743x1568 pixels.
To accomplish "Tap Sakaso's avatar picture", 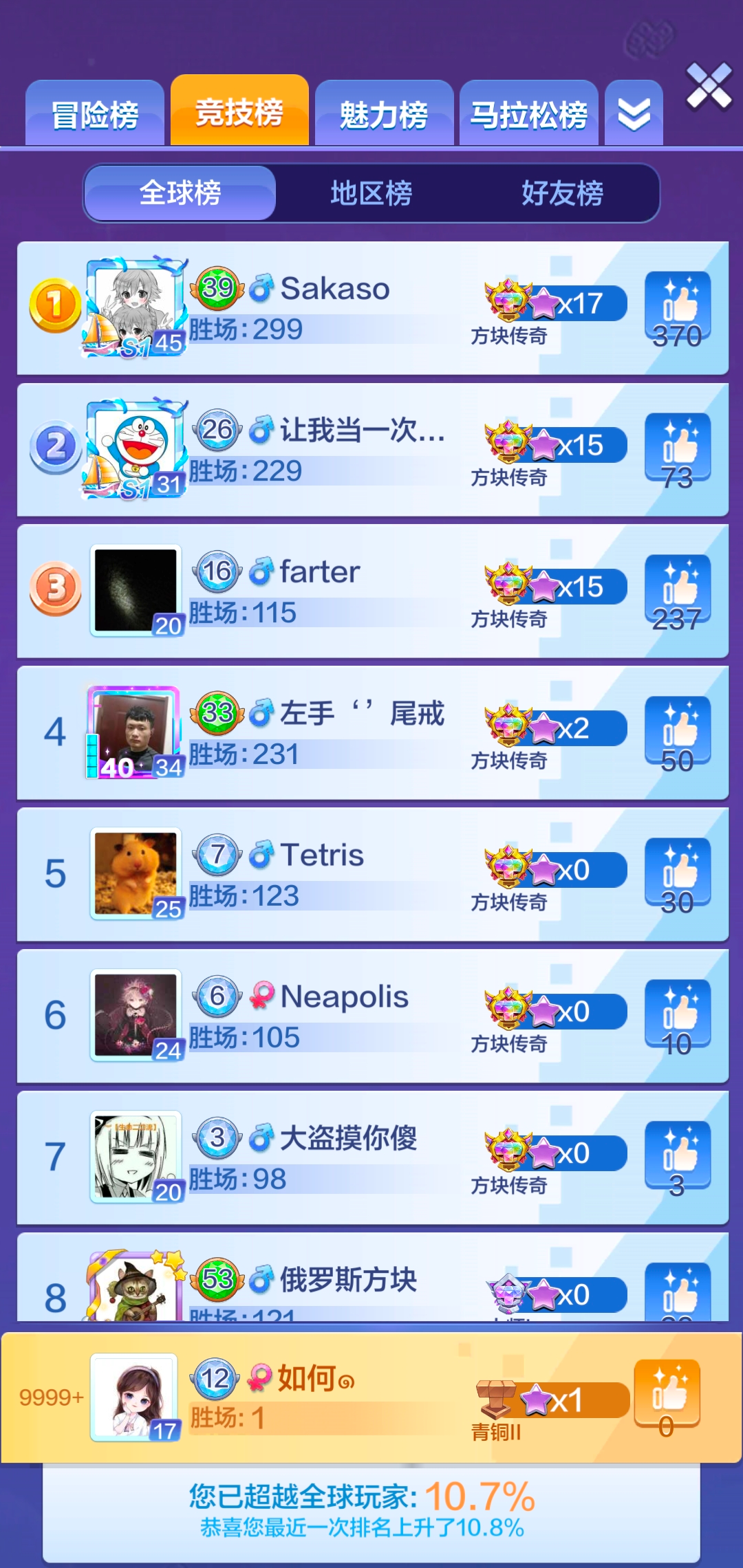I will tap(136, 307).
